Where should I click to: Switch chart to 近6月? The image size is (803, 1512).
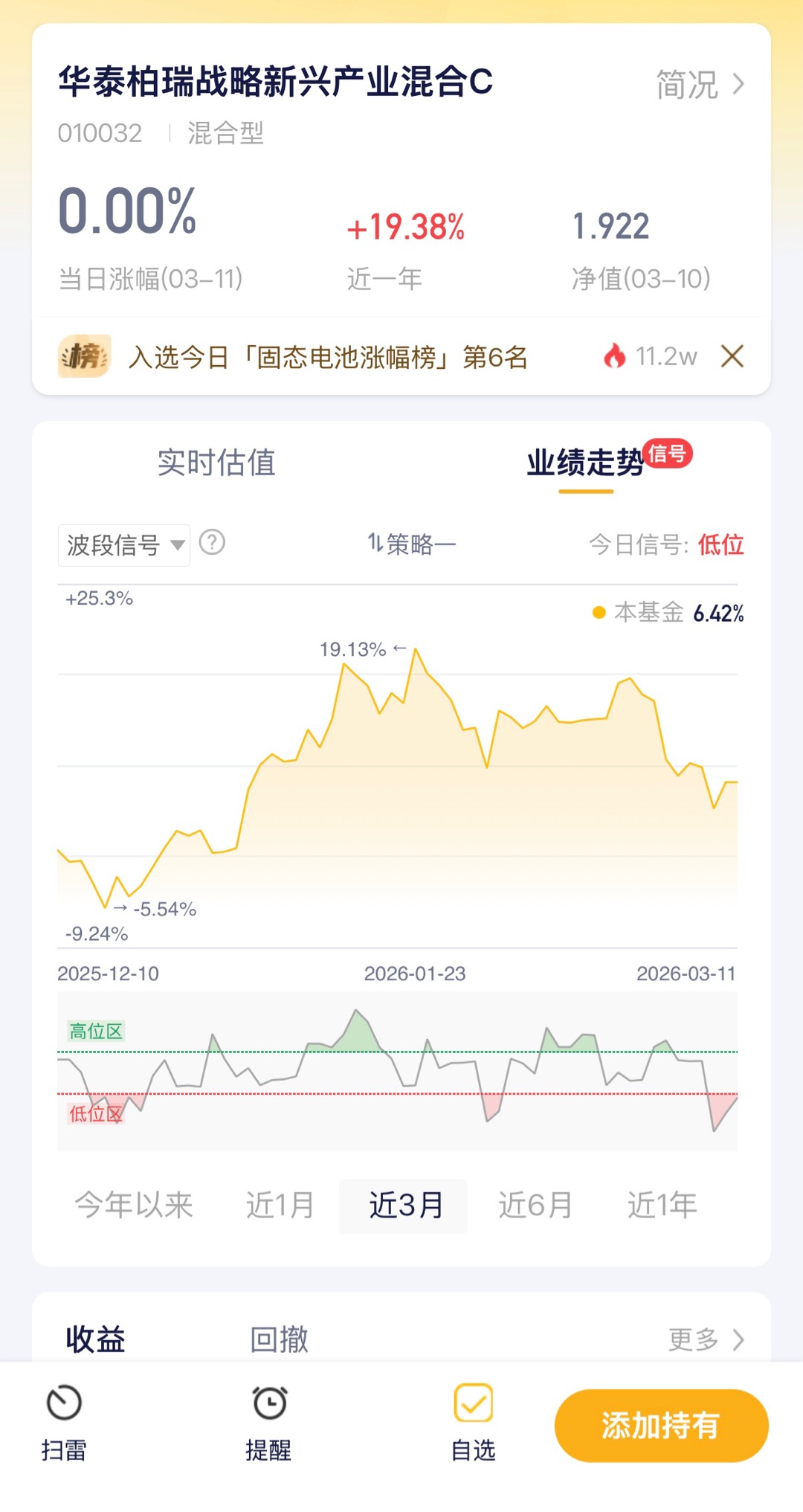tap(535, 1205)
